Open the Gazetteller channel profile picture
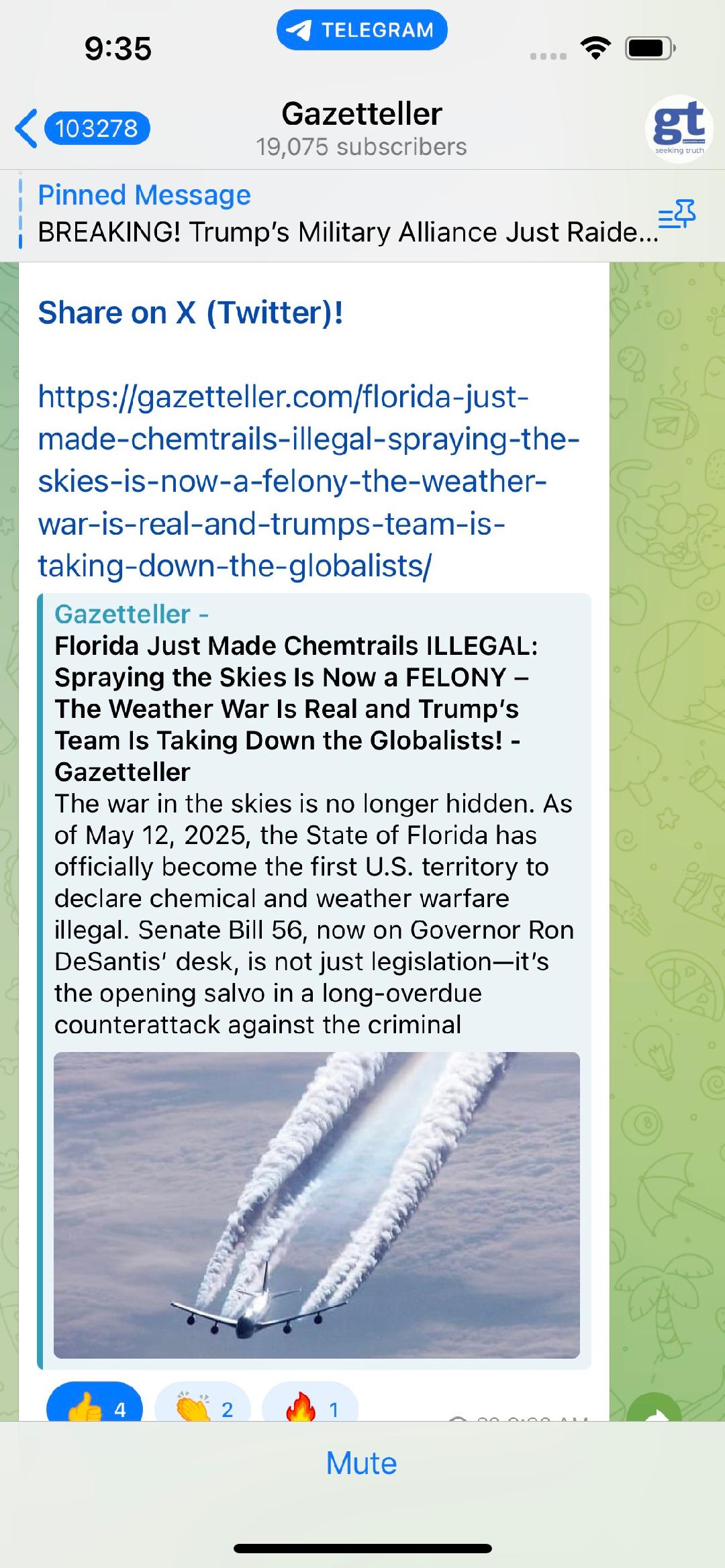Viewport: 725px width, 1568px height. (679, 128)
